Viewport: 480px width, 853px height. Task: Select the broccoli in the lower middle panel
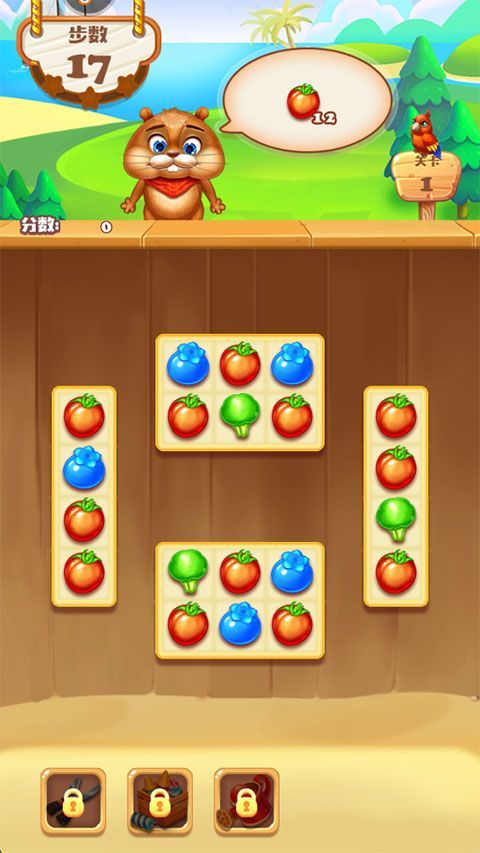188,571
